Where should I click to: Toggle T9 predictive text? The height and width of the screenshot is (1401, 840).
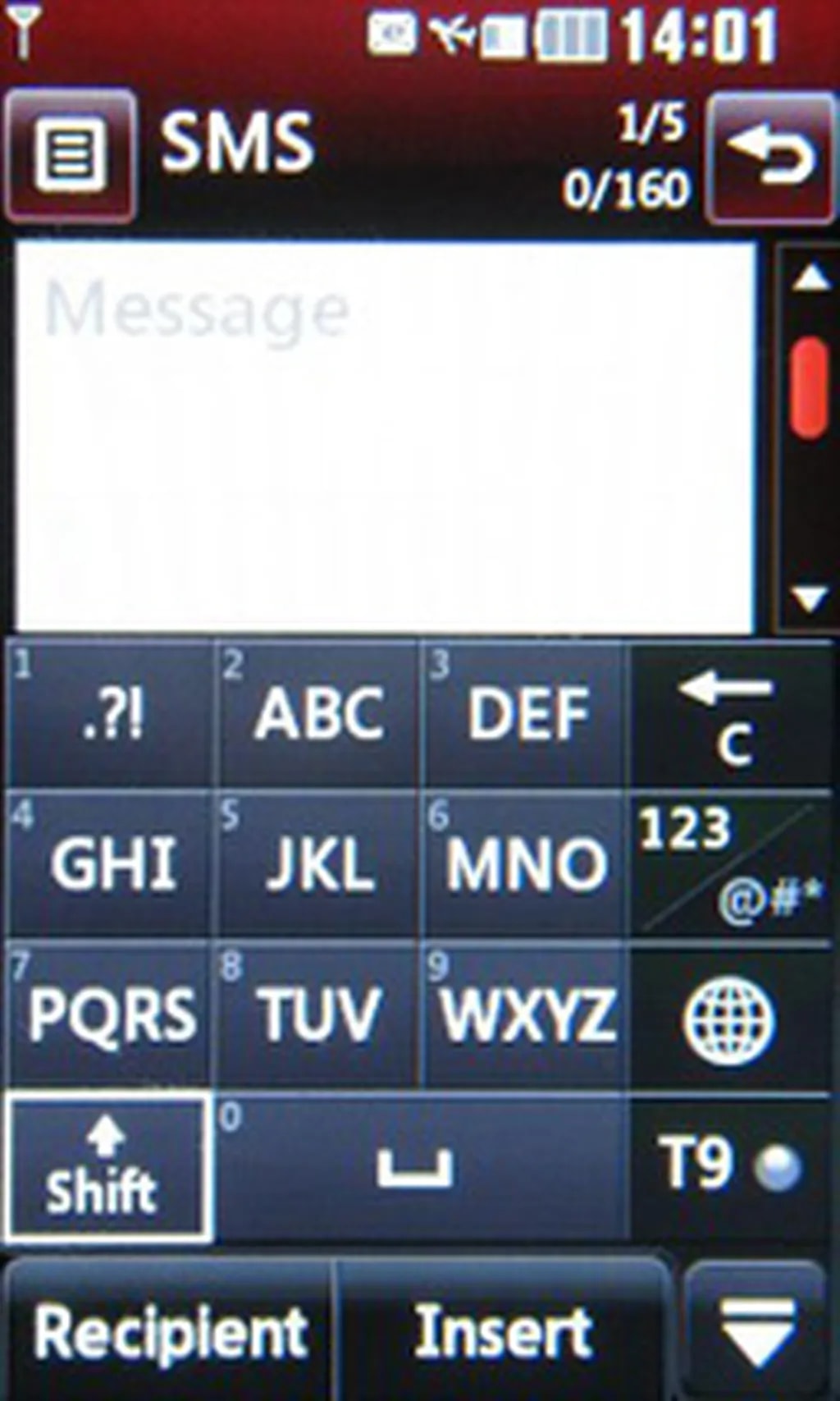(x=729, y=1164)
